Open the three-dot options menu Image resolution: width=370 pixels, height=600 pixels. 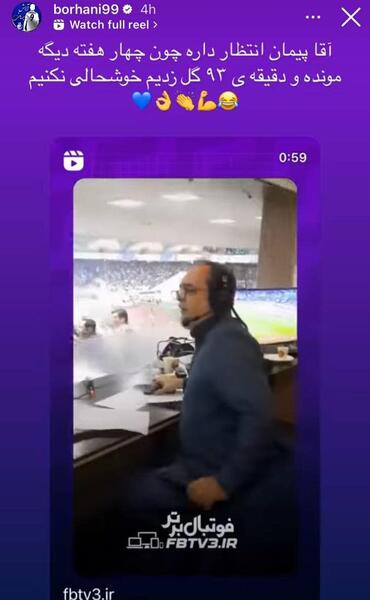(313, 18)
